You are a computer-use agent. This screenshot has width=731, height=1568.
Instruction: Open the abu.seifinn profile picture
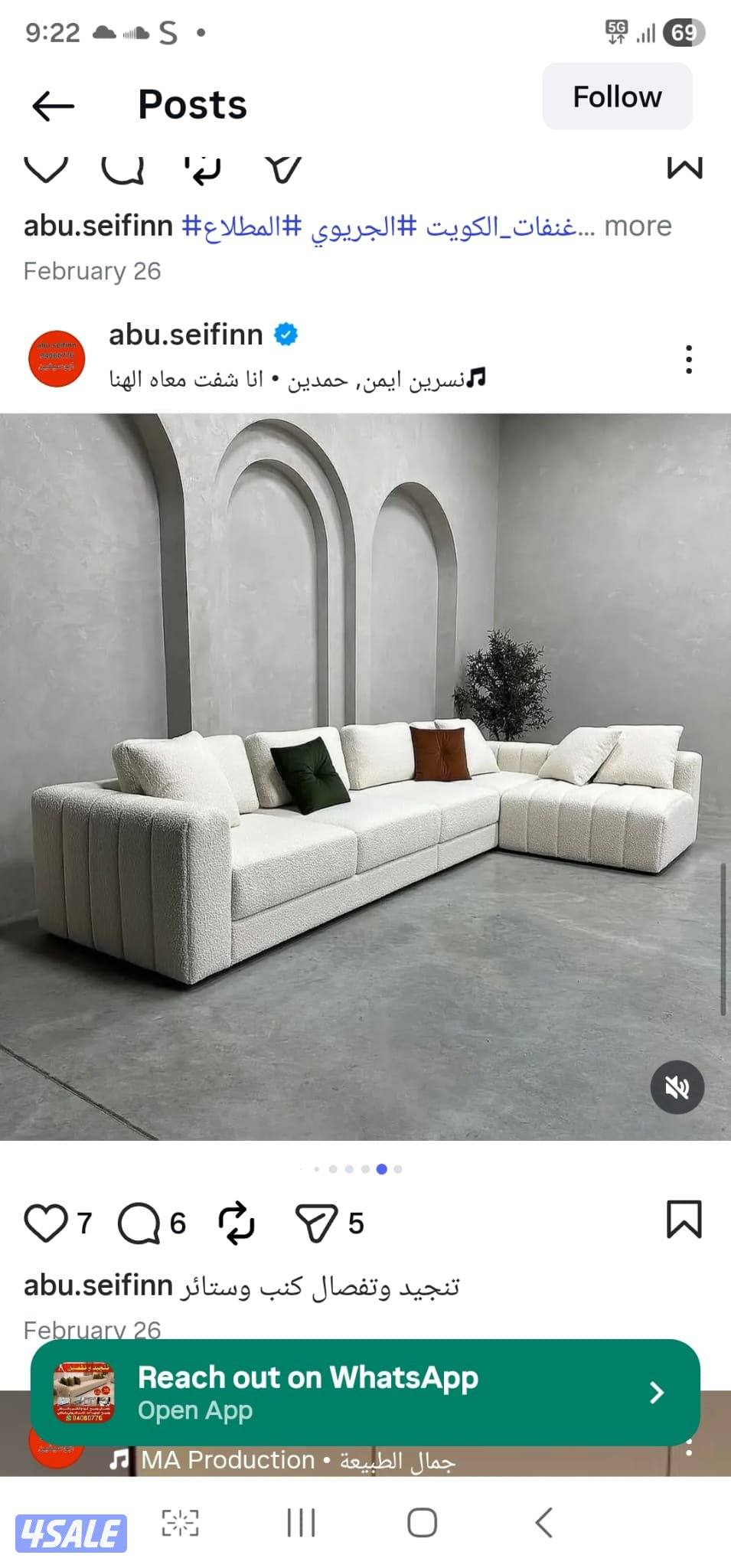click(57, 358)
